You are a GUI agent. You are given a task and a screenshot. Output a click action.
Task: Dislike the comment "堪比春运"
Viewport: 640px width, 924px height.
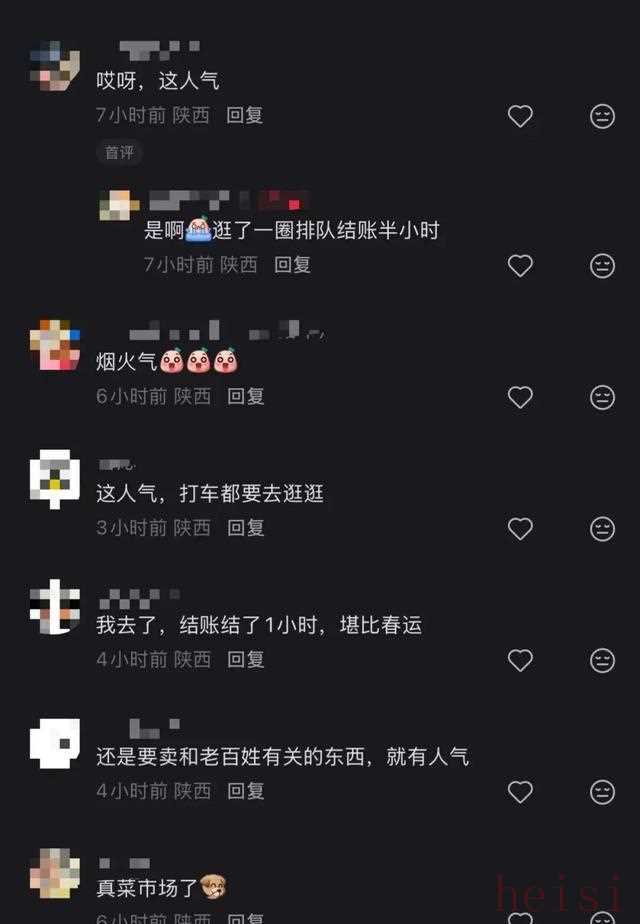tap(602, 660)
